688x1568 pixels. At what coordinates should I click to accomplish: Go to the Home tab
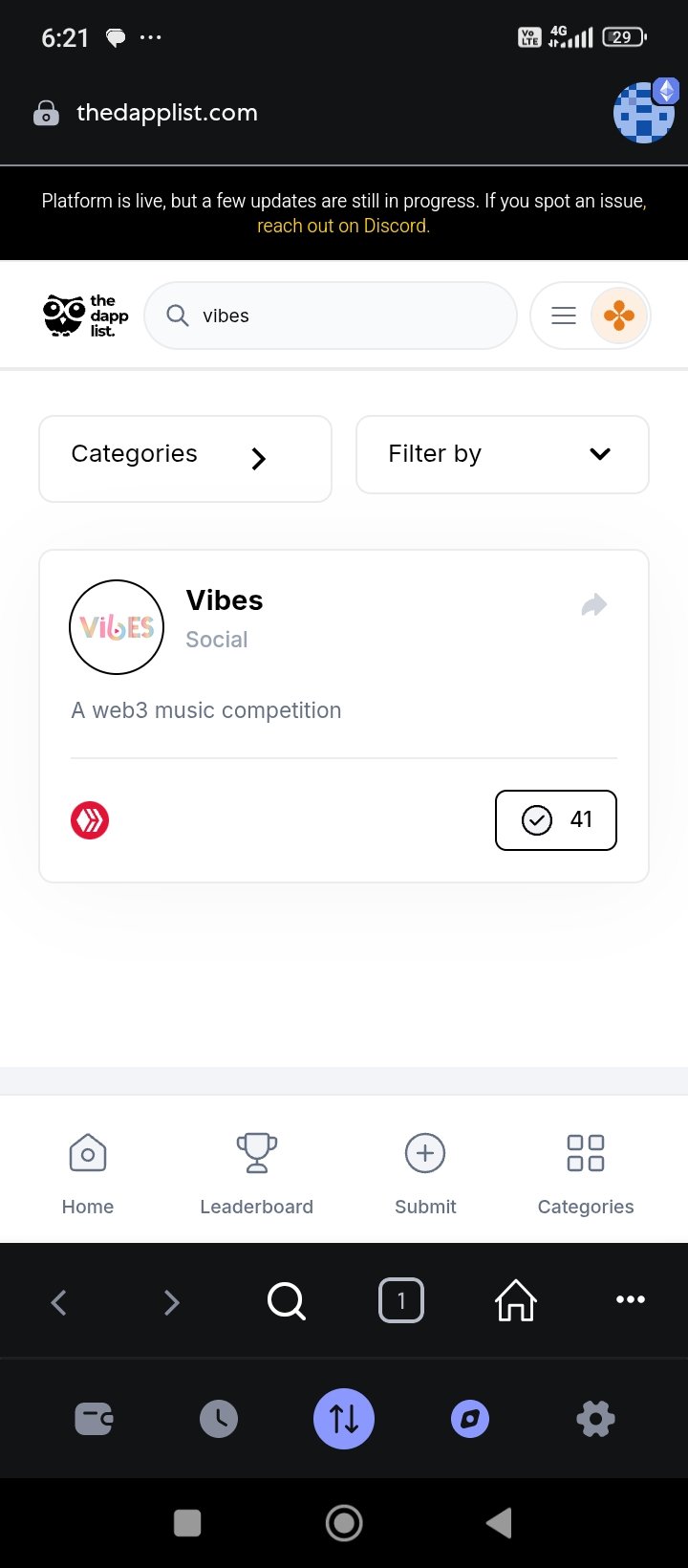88,1174
